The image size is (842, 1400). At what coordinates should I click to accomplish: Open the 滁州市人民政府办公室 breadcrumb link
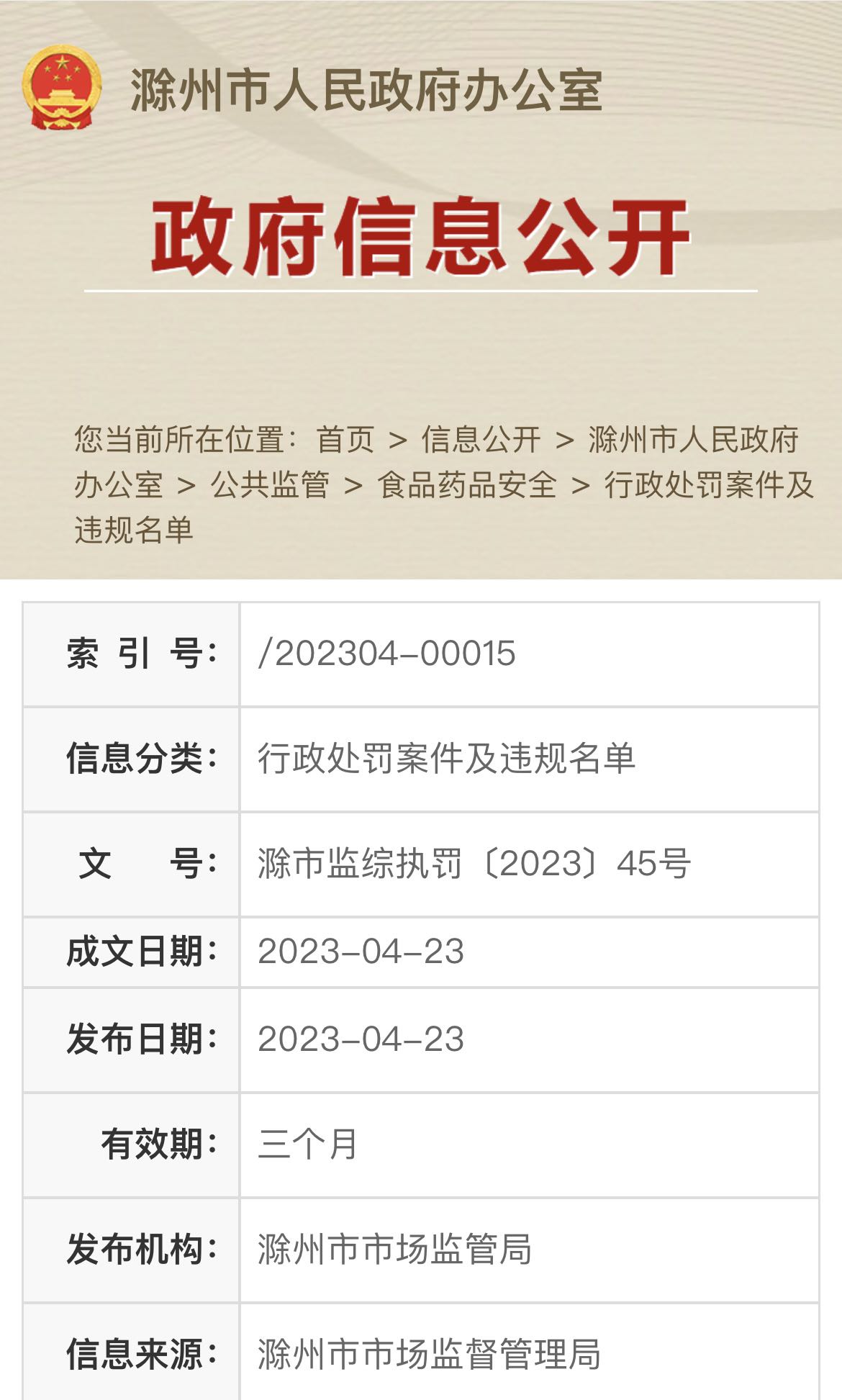tap(693, 440)
